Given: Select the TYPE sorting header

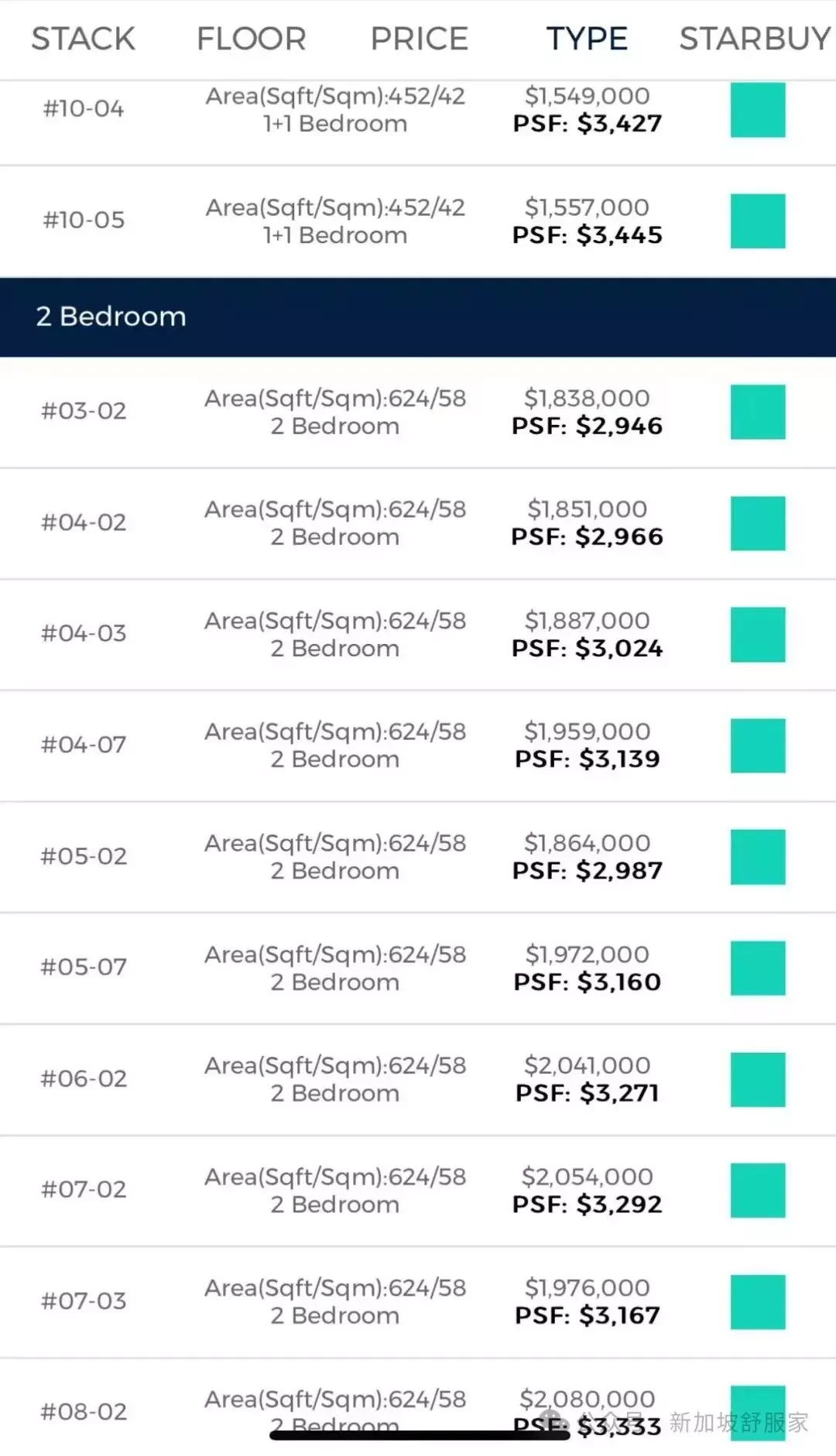Looking at the screenshot, I should (x=587, y=39).
